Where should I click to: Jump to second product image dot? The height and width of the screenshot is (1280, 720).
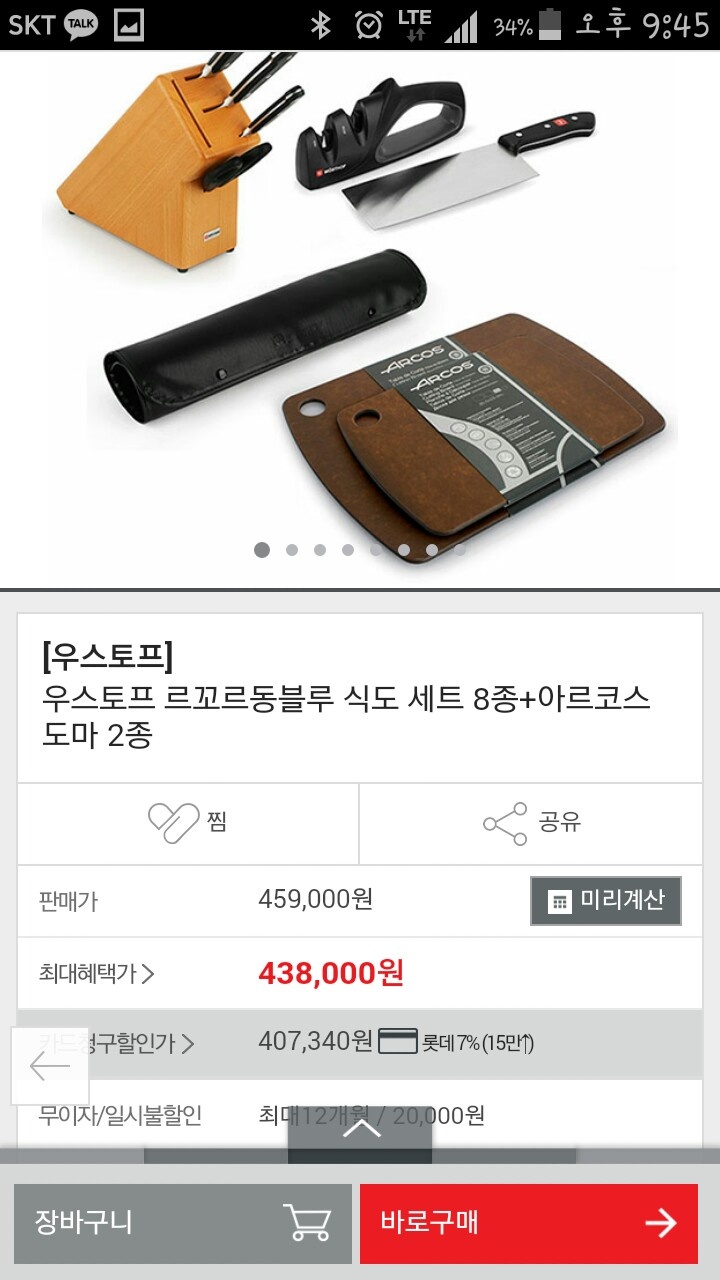coord(291,550)
